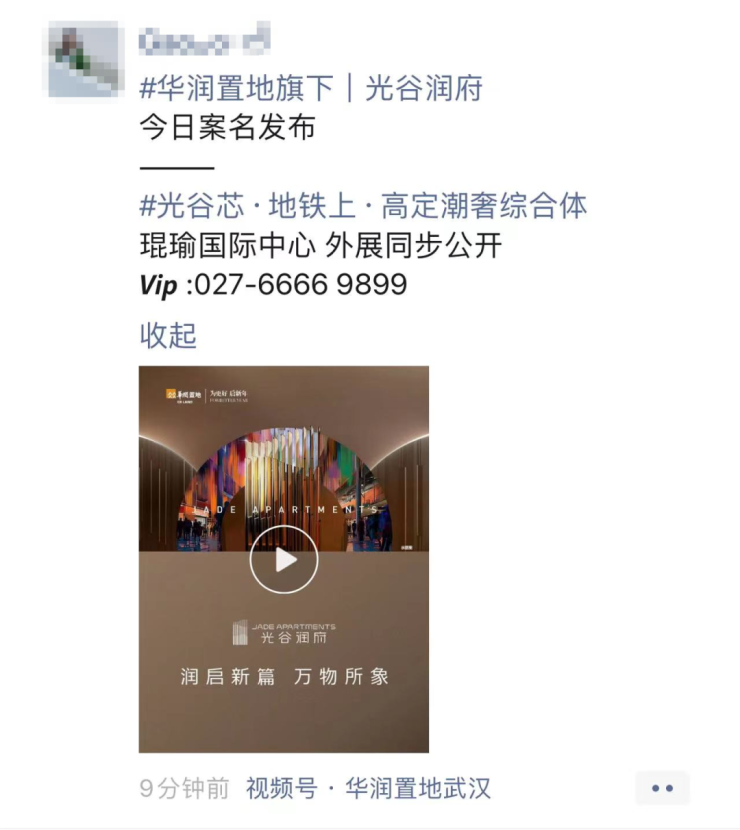Open hashtag #光谷芯·地铁上·高定潮奢综合体
The width and height of the screenshot is (740, 830).
click(363, 206)
